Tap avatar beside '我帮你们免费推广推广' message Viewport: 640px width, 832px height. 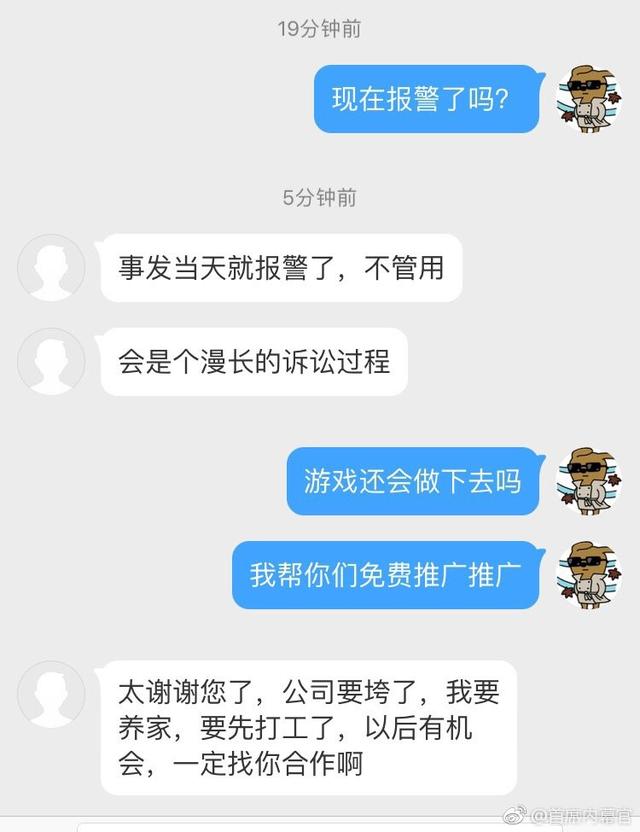589,575
